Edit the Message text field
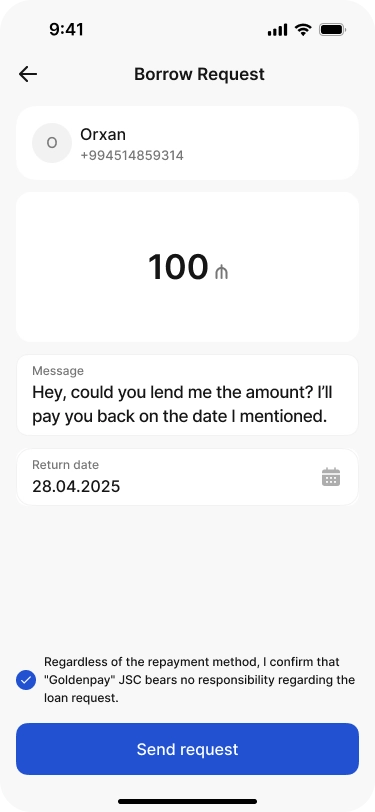Screen dimensions: 375x812 [x=187, y=395]
